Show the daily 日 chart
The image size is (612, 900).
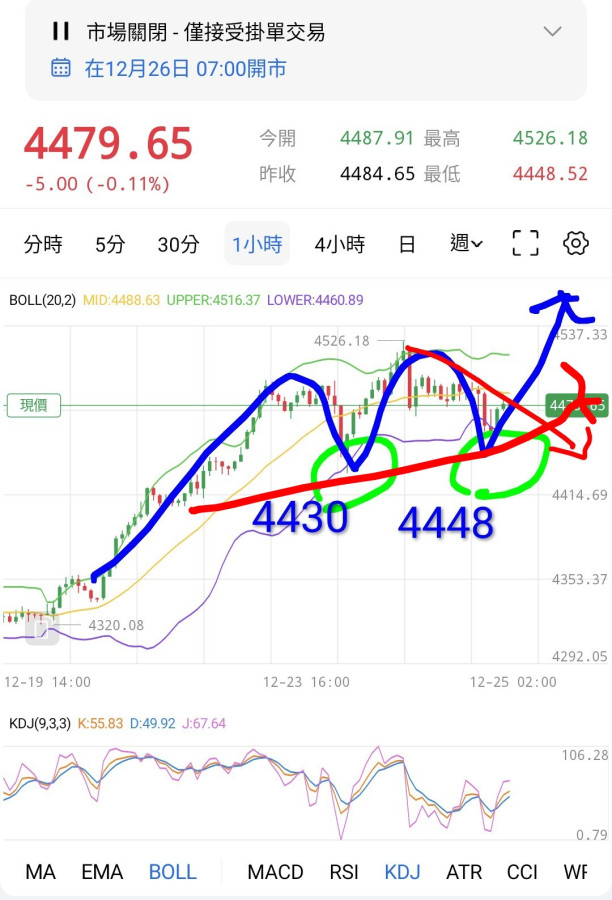407,244
